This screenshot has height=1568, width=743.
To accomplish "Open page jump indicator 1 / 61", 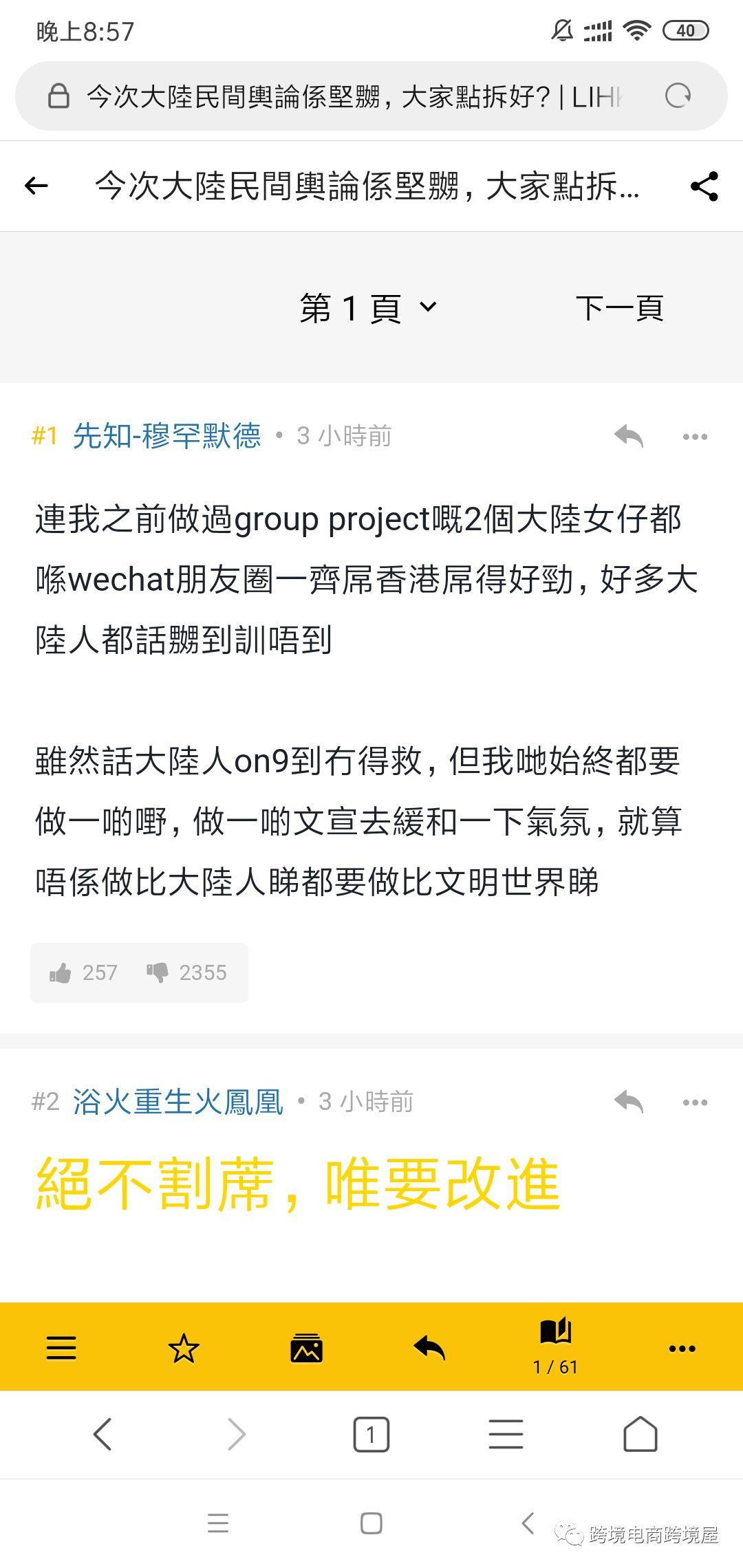I will coord(555,1347).
